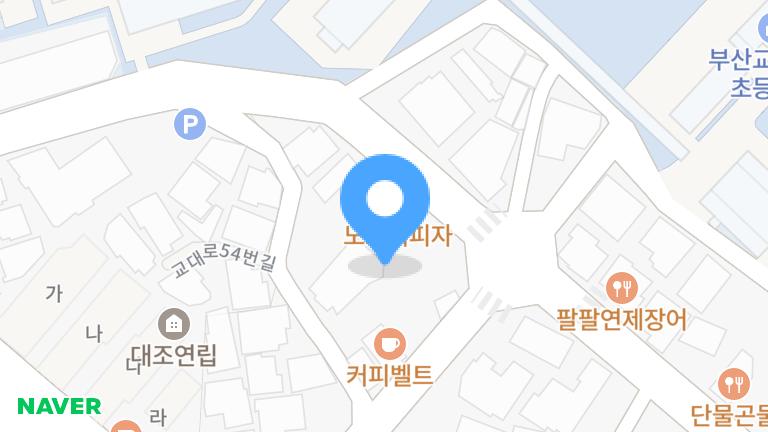Image resolution: width=768 pixels, height=432 pixels.
Task: Select the 팔팔연제장어 restaurant marker
Action: tap(623, 289)
